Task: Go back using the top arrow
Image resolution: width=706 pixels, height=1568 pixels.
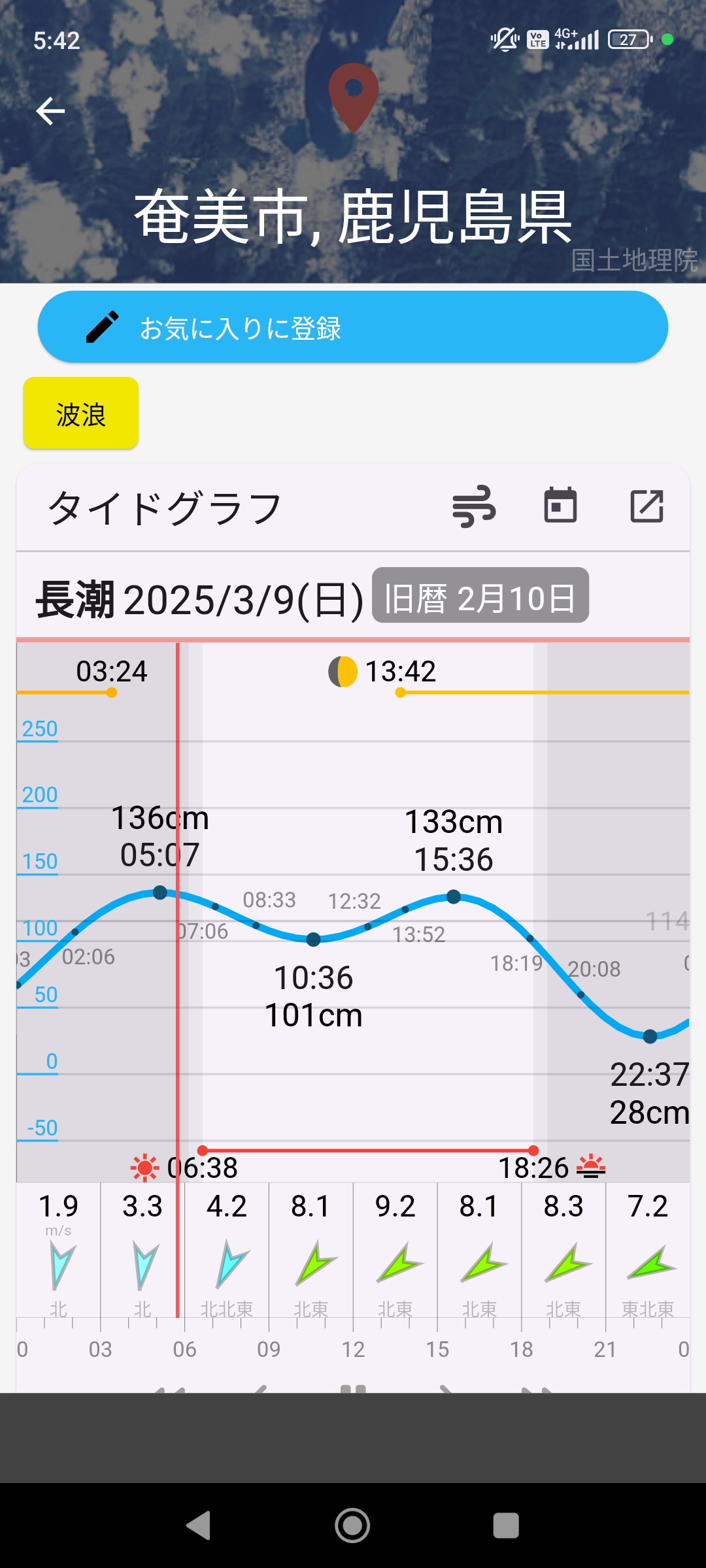Action: (50, 111)
